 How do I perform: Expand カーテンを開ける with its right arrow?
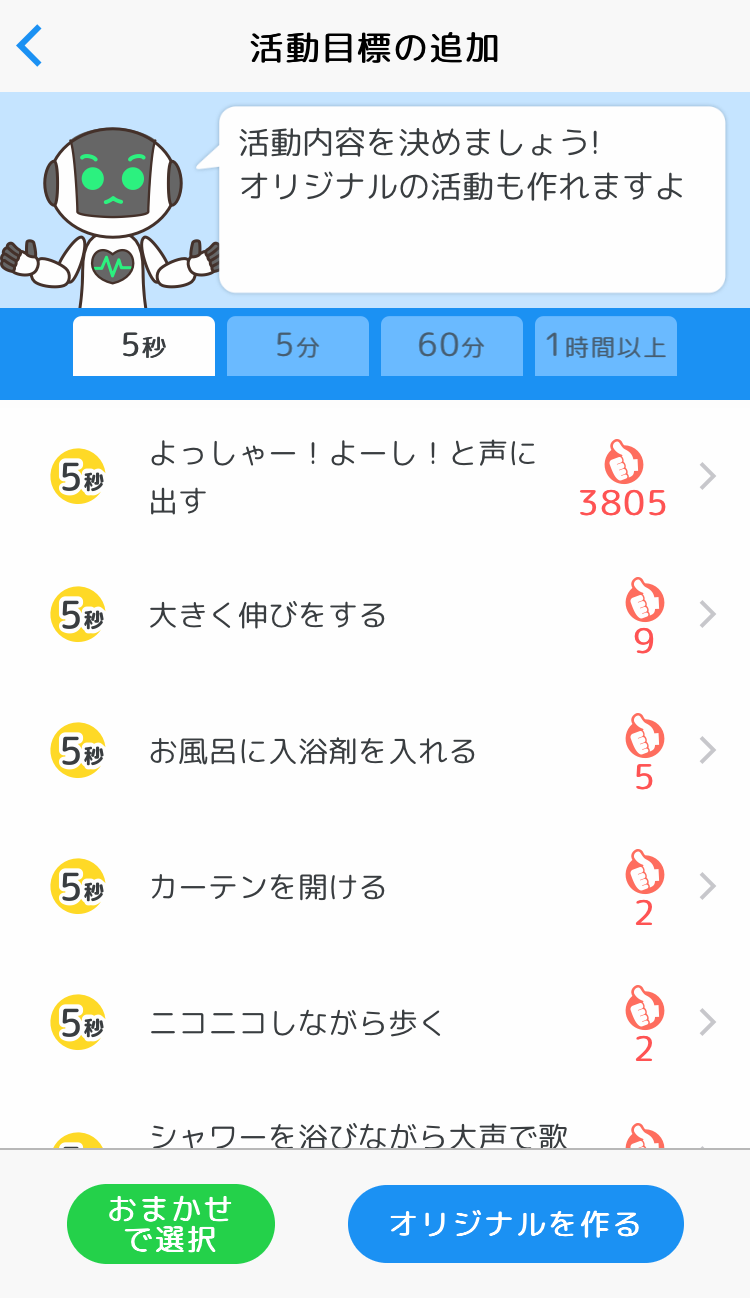[x=708, y=885]
